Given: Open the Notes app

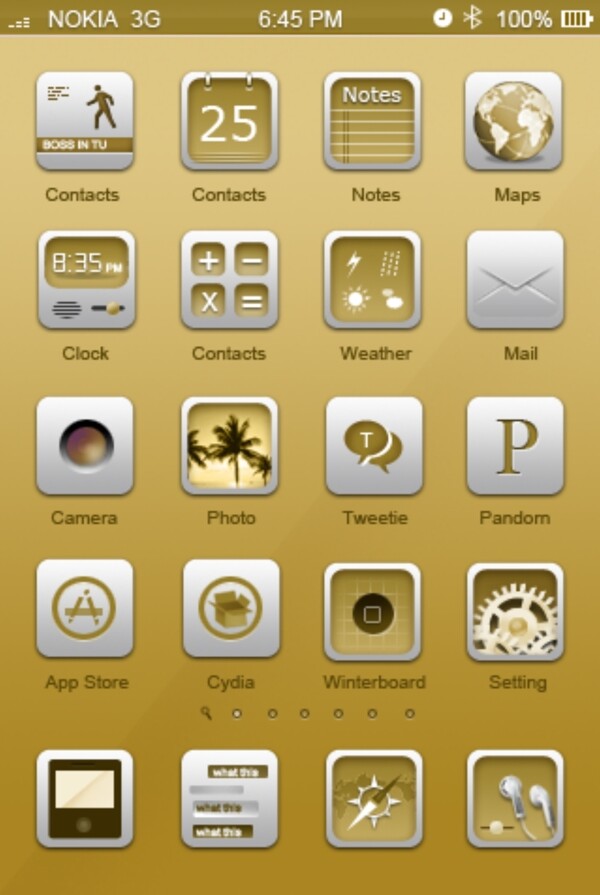Looking at the screenshot, I should 372,121.
